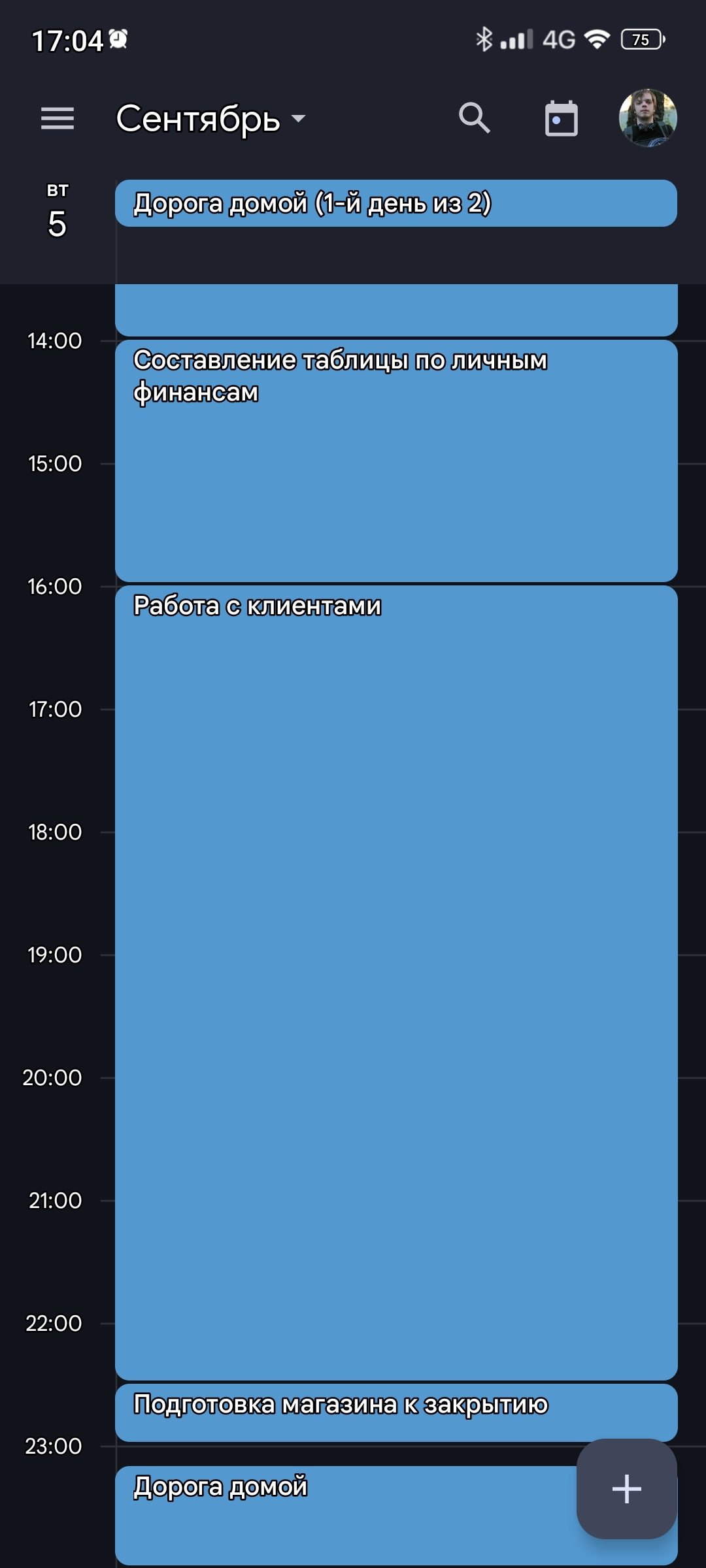Select the вт 5 day header
Screen dimensions: 706x1568
pyautogui.click(x=58, y=213)
